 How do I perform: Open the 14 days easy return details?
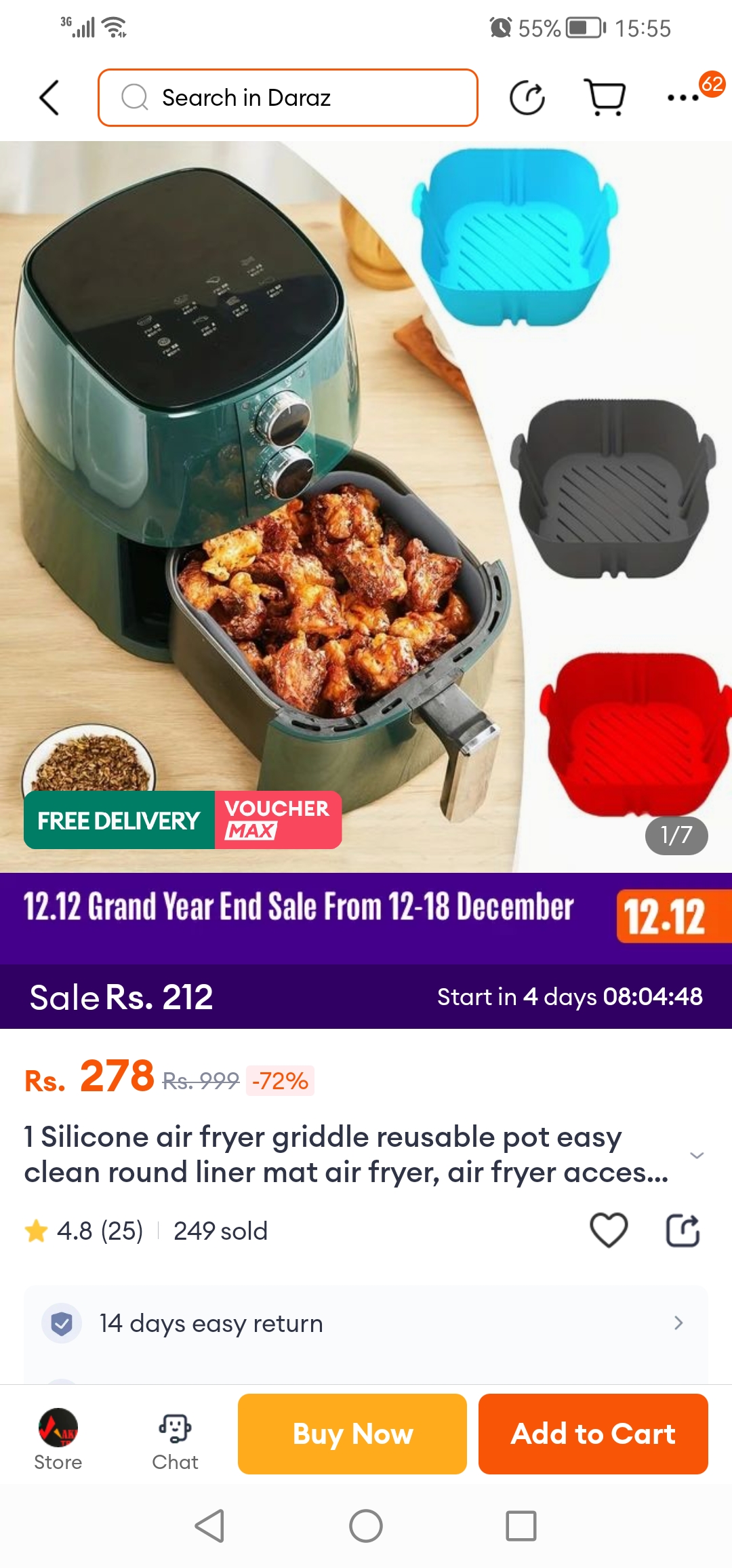(x=366, y=1322)
